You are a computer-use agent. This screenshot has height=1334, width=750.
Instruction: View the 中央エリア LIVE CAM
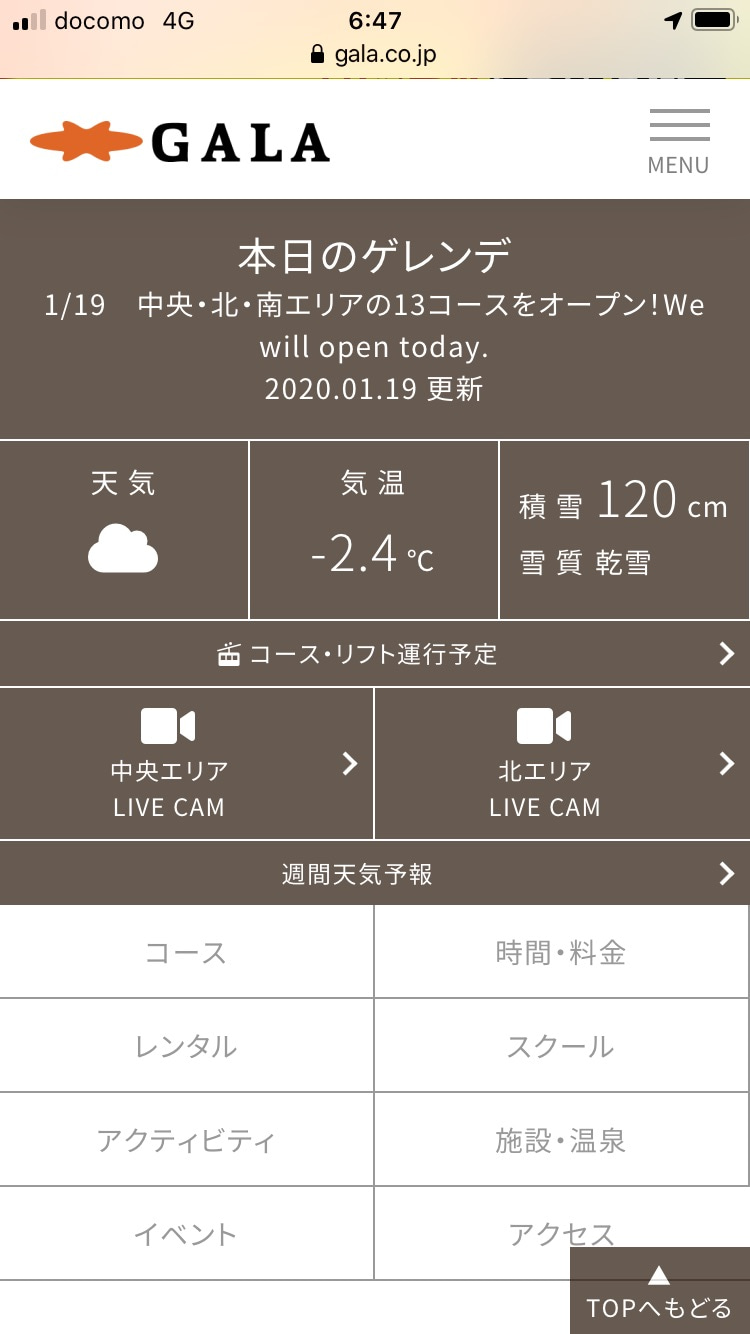tap(187, 763)
